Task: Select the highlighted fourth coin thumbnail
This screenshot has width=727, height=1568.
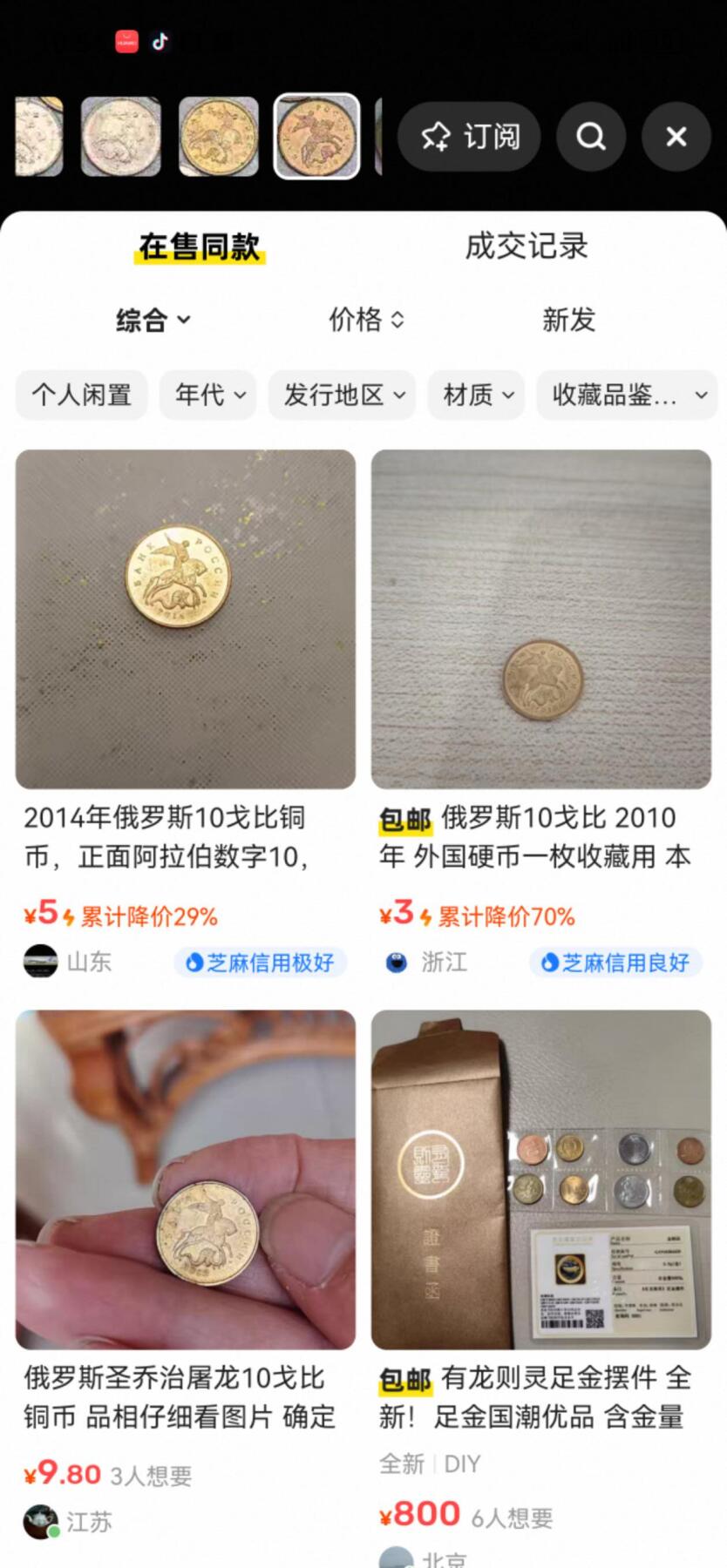Action: tap(316, 138)
